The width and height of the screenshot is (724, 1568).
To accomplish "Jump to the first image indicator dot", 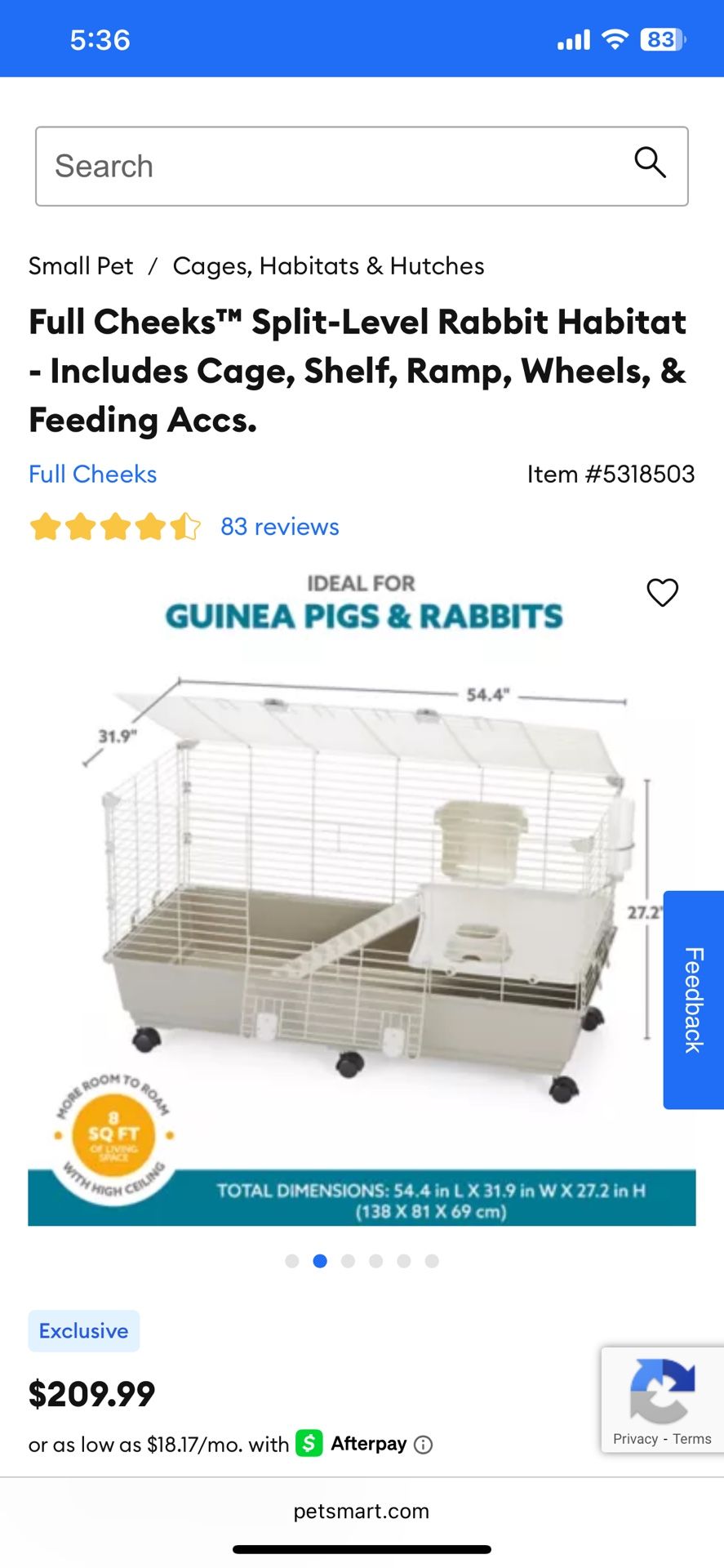I will [292, 1261].
